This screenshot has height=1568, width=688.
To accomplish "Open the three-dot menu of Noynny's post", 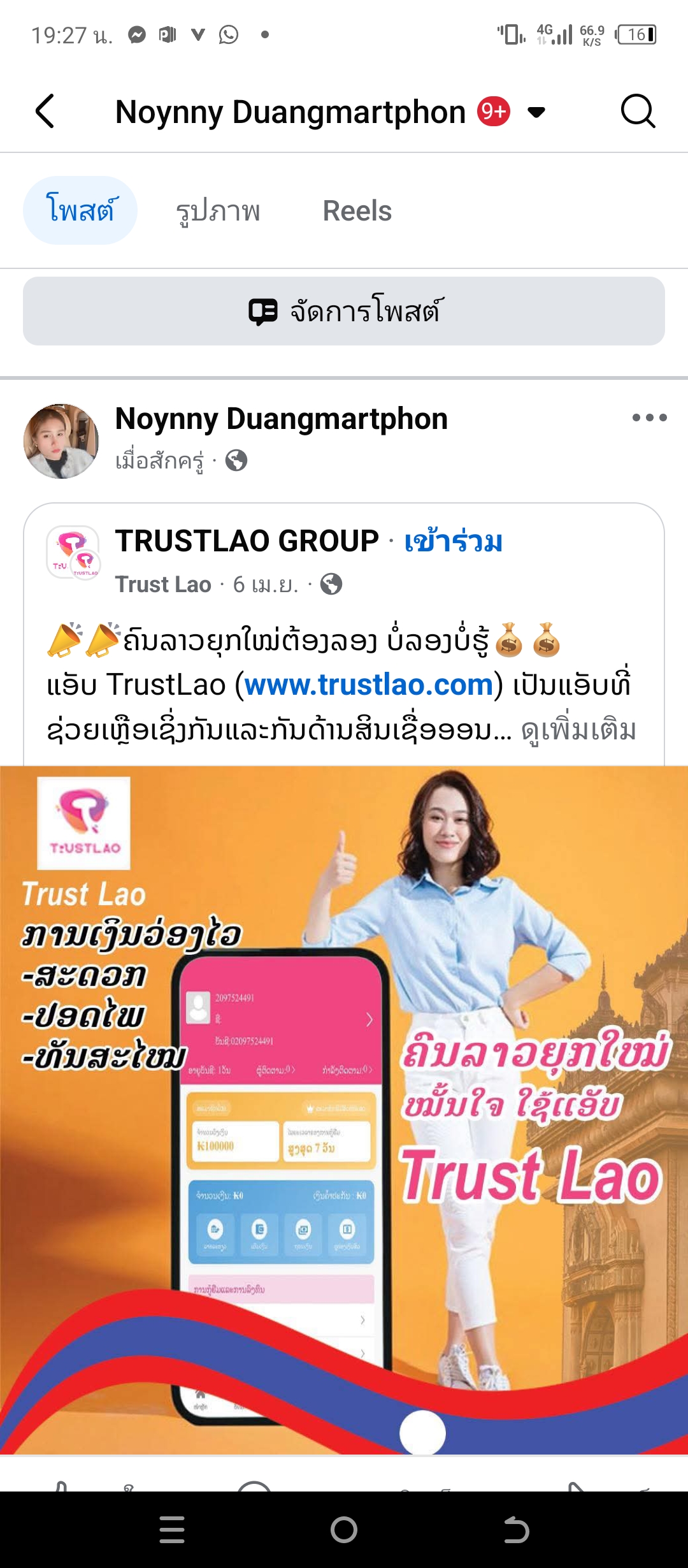I will [649, 418].
